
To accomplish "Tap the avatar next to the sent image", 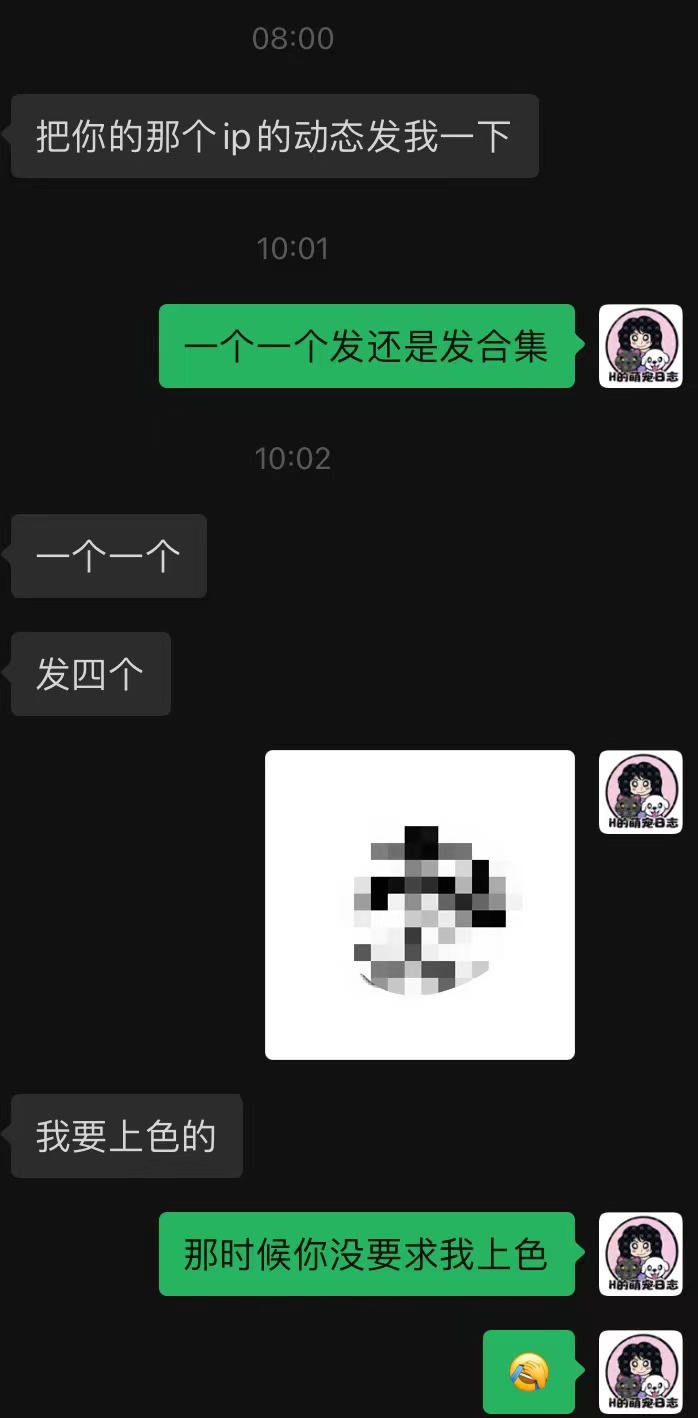I will (640, 792).
